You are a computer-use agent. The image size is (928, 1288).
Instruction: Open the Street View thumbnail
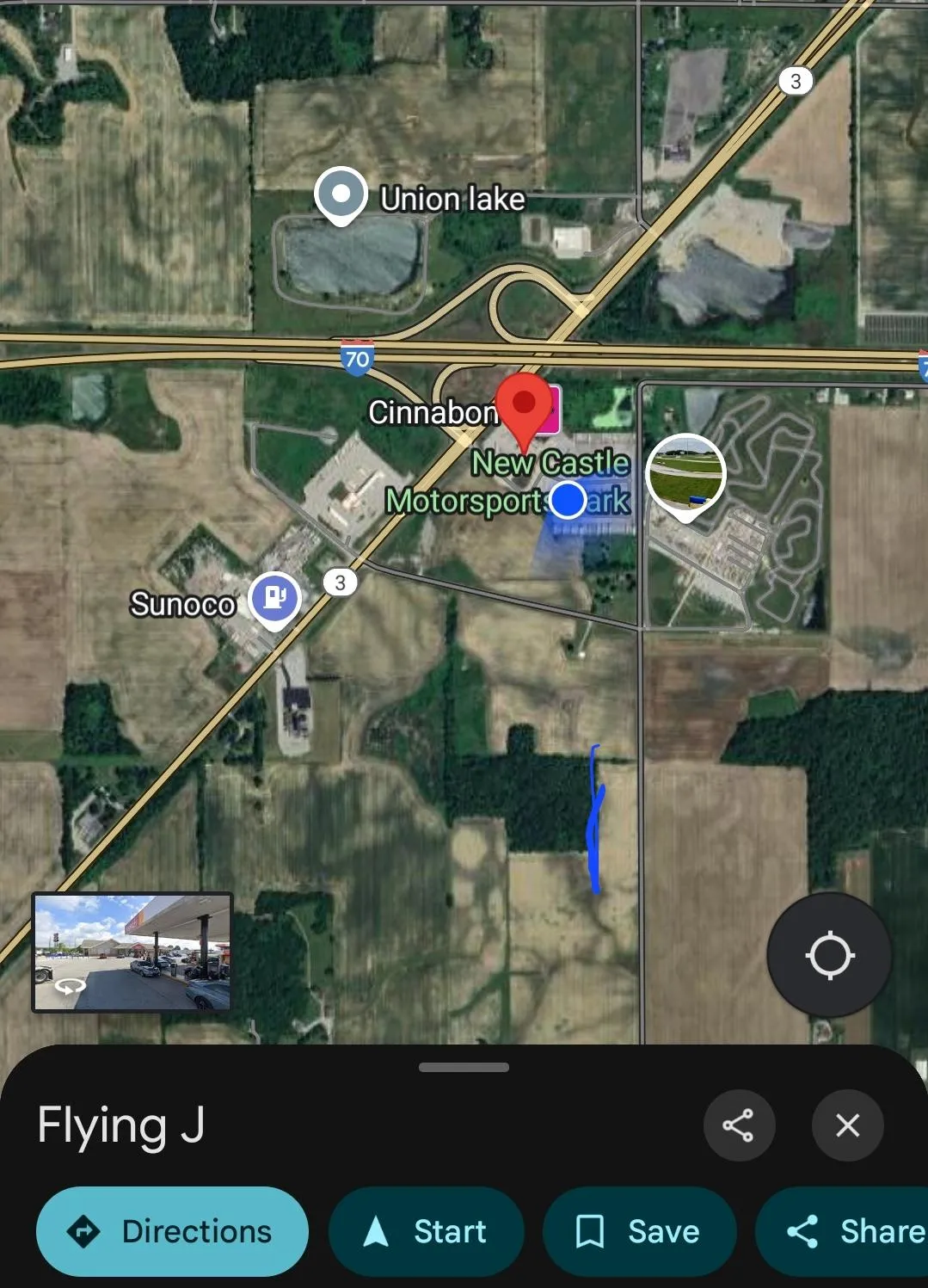coord(132,952)
